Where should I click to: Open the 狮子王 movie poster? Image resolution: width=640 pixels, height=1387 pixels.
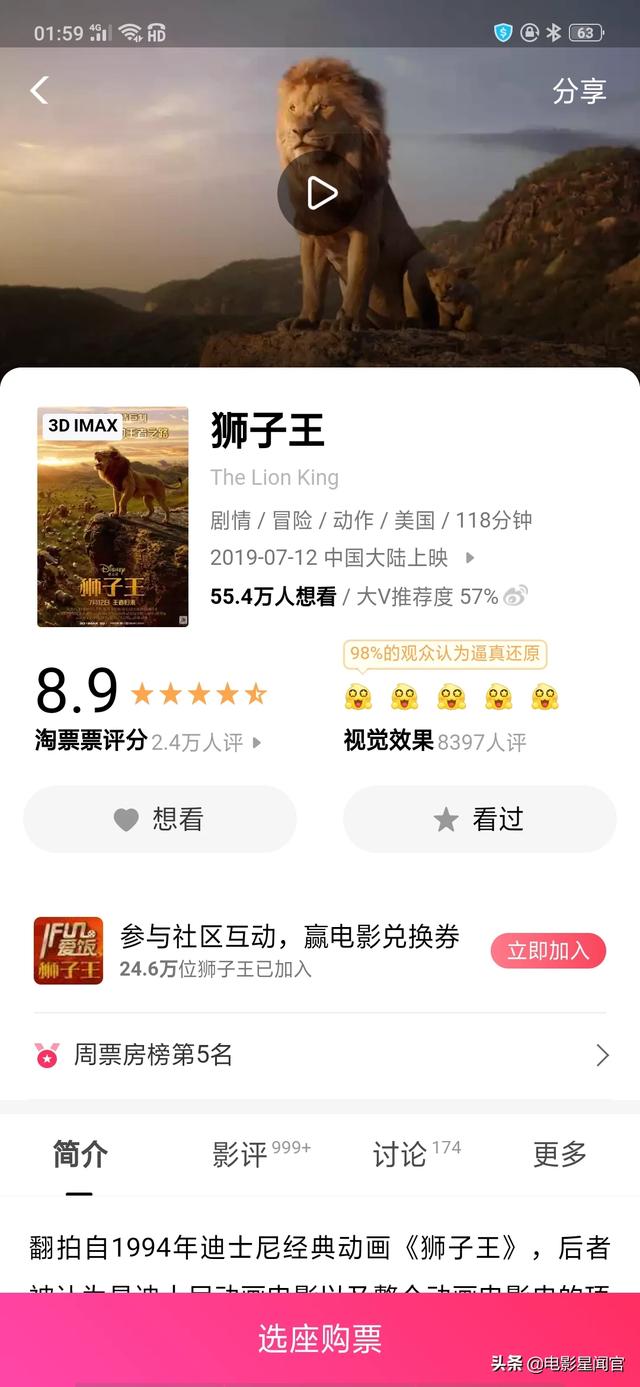coord(113,516)
